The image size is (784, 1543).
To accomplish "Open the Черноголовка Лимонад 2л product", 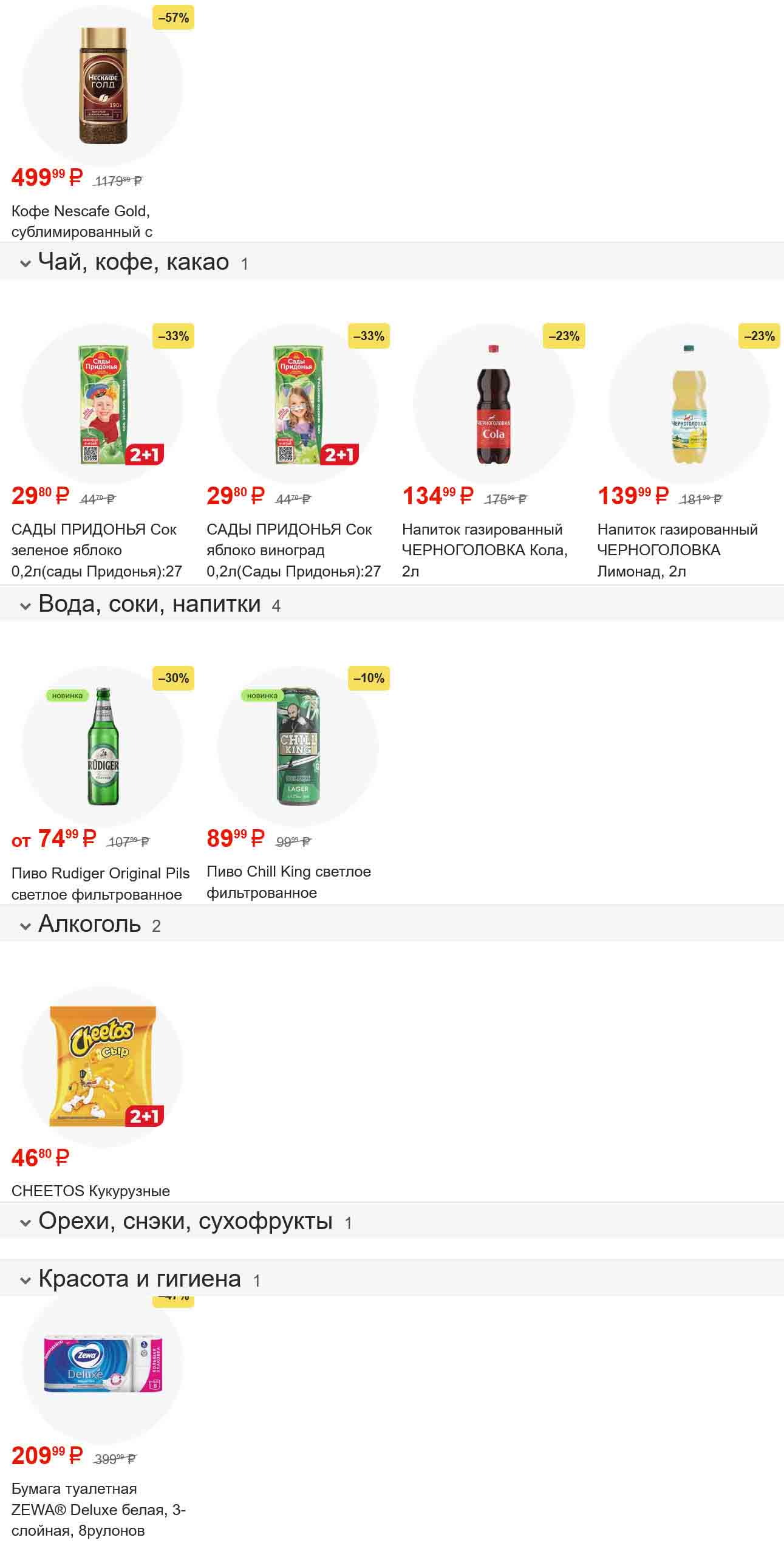I will tap(689, 404).
